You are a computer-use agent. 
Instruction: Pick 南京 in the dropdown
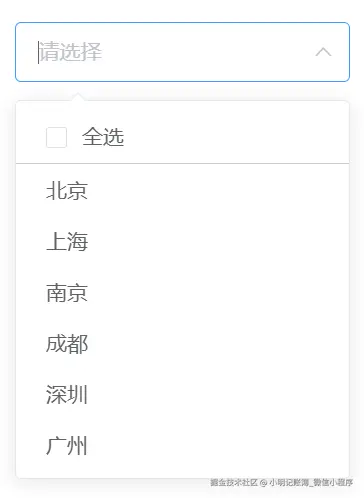[182, 293]
